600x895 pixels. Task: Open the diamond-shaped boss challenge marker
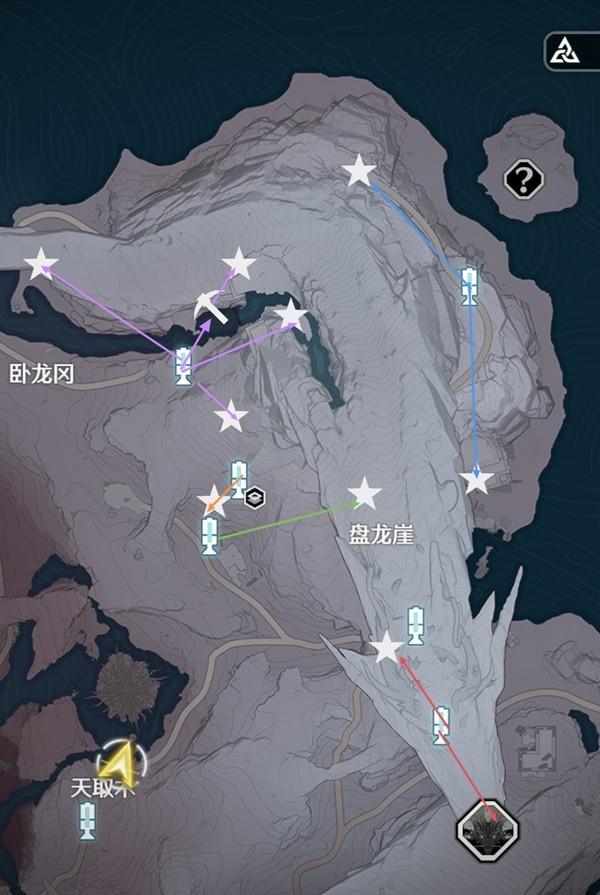487,830
